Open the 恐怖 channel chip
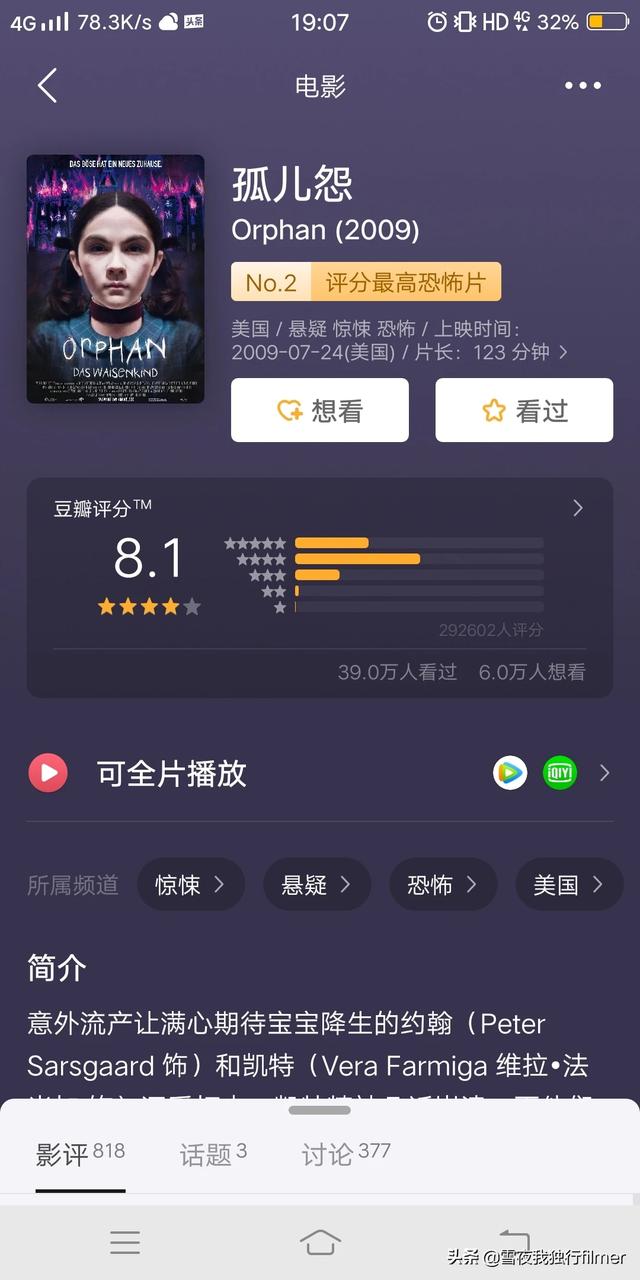This screenshot has width=640, height=1280. point(442,884)
